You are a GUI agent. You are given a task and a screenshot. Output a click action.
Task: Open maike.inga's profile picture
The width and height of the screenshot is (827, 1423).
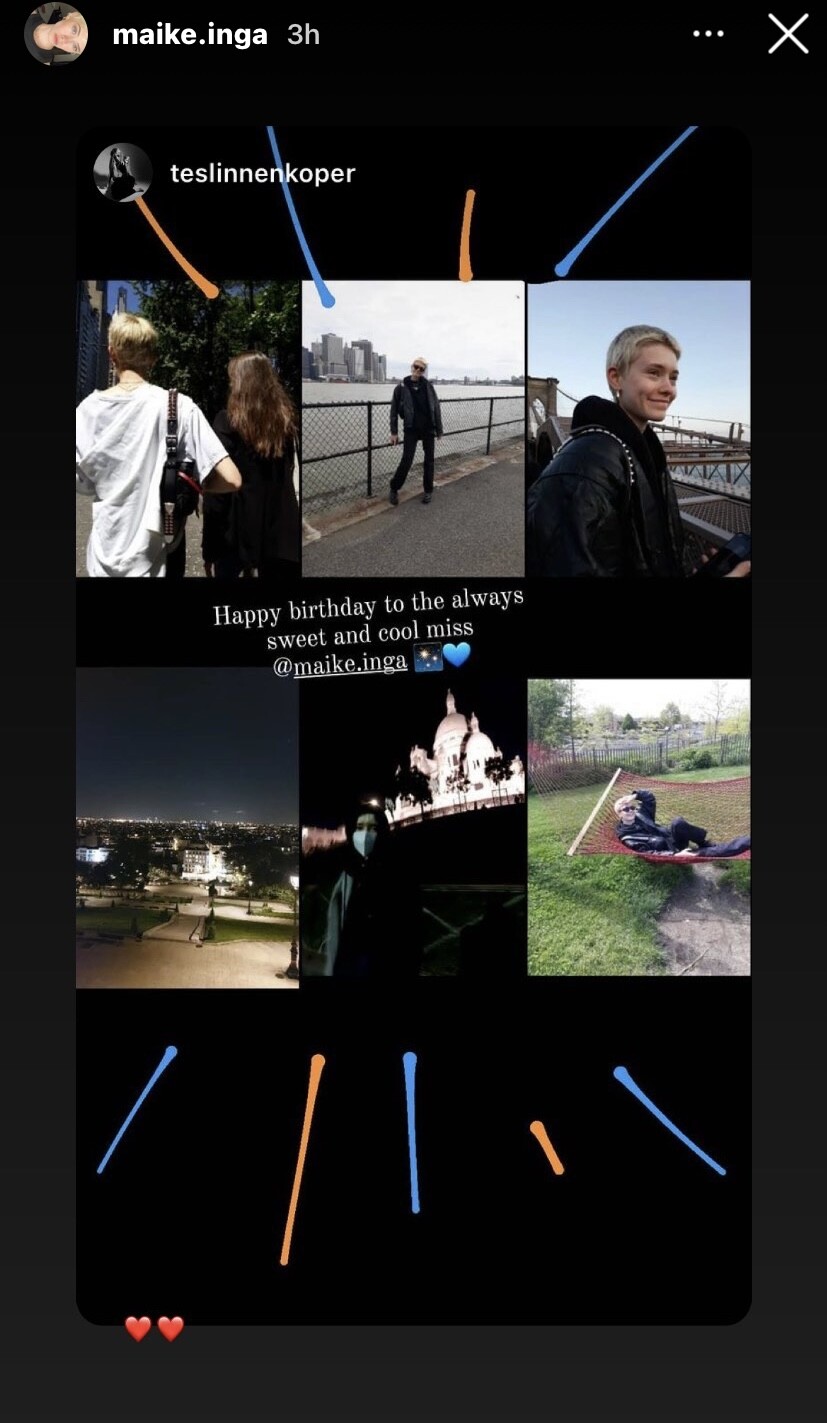coord(56,34)
